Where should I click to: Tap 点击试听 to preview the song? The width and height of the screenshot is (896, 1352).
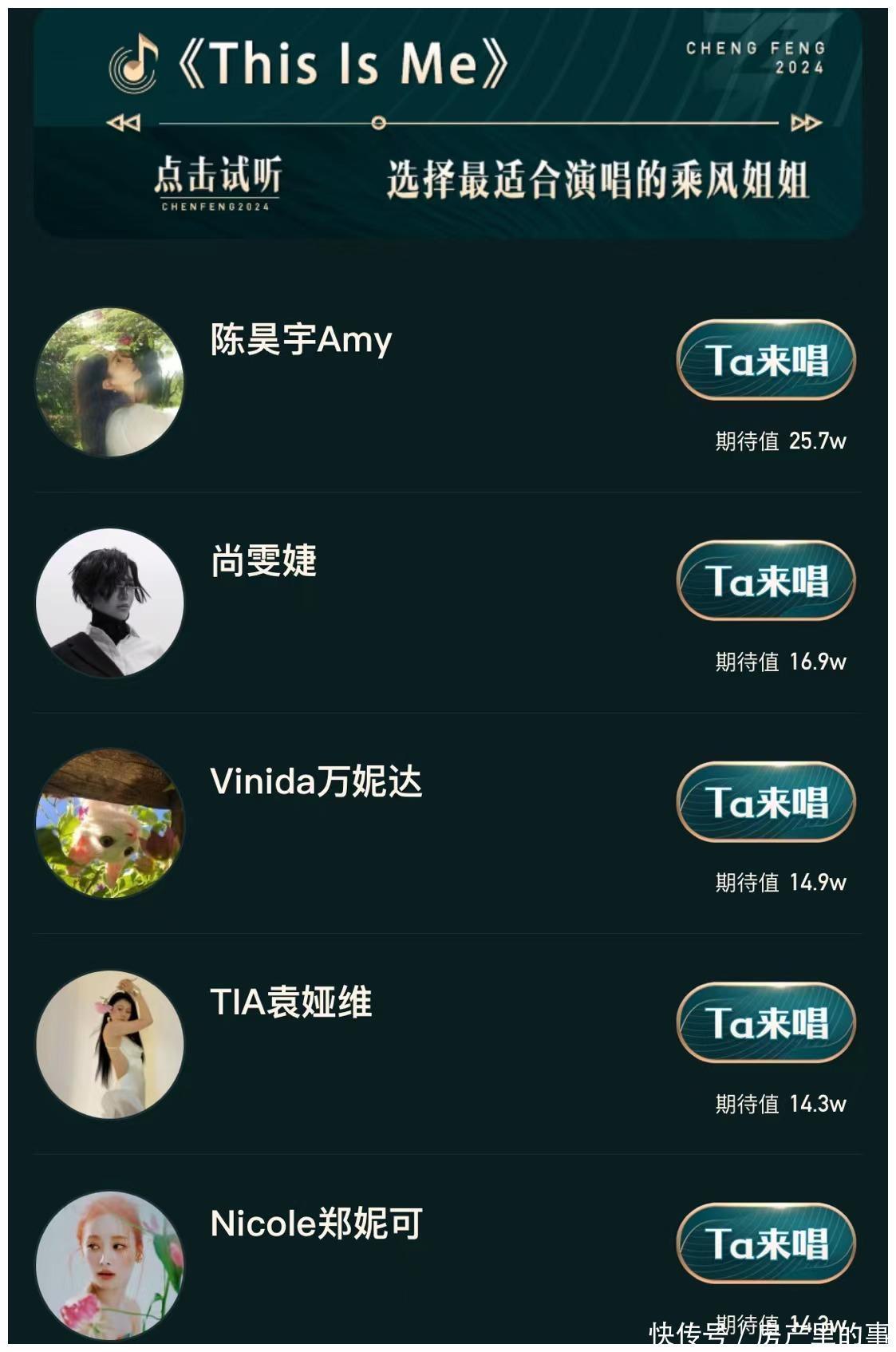click(x=217, y=177)
